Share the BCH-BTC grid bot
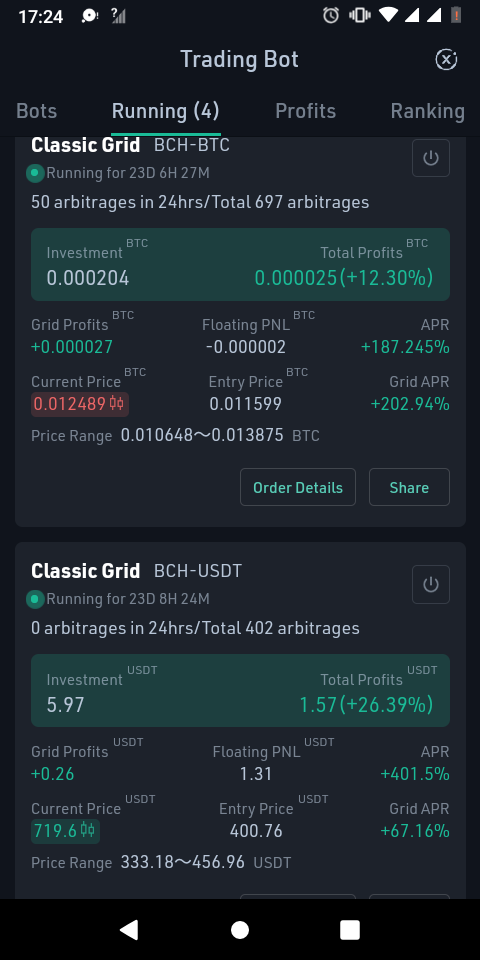 tap(409, 487)
